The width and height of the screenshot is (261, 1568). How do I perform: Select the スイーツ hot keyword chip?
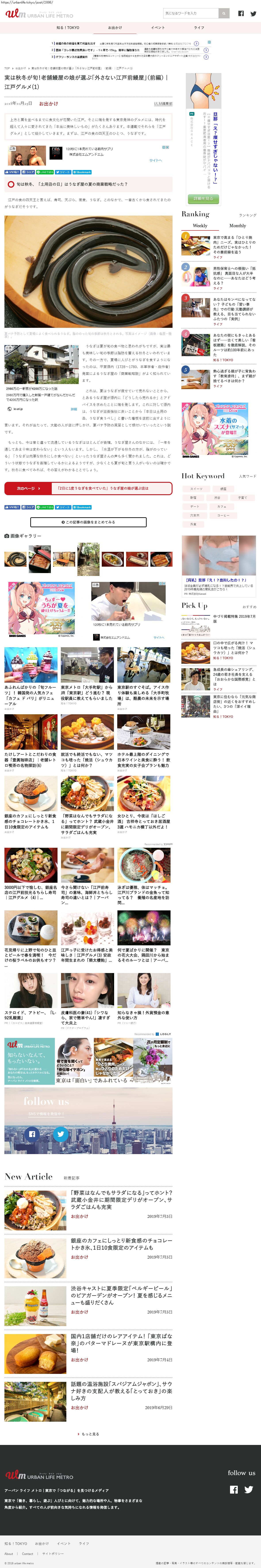196,489
